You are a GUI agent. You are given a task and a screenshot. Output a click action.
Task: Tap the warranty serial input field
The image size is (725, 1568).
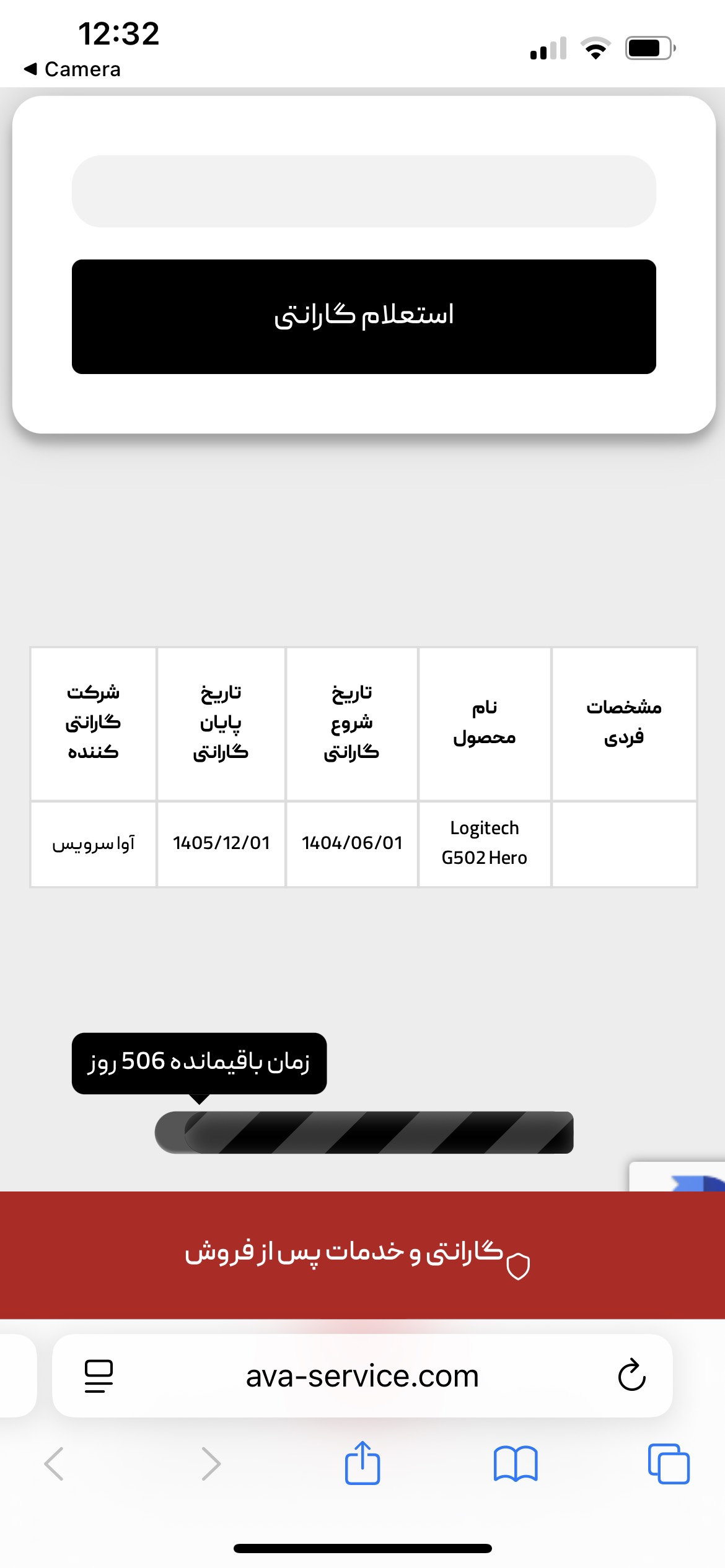(364, 191)
